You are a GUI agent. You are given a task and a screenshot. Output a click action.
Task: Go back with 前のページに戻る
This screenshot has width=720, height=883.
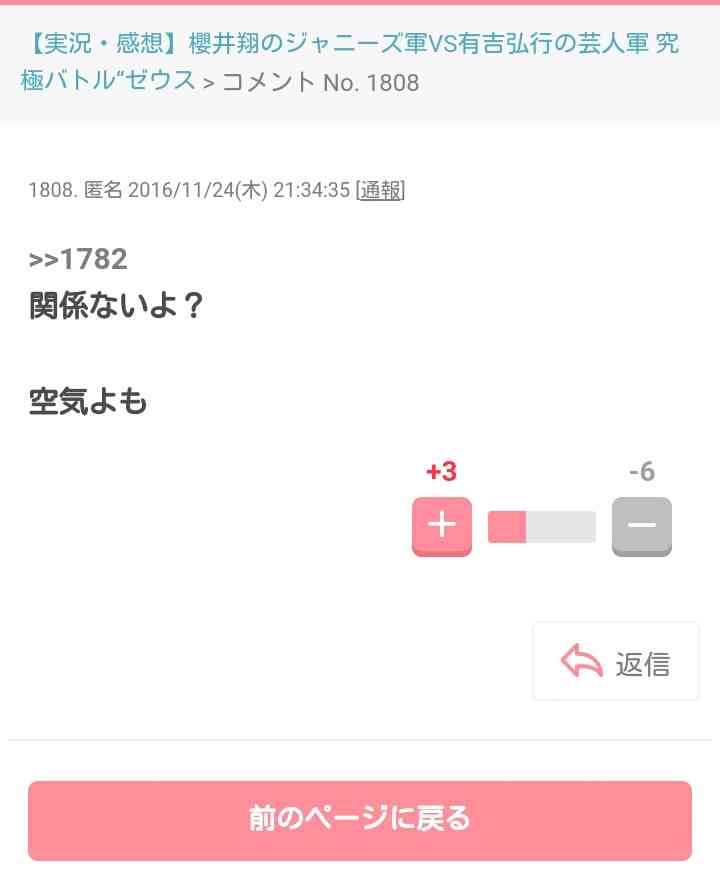[x=360, y=820]
